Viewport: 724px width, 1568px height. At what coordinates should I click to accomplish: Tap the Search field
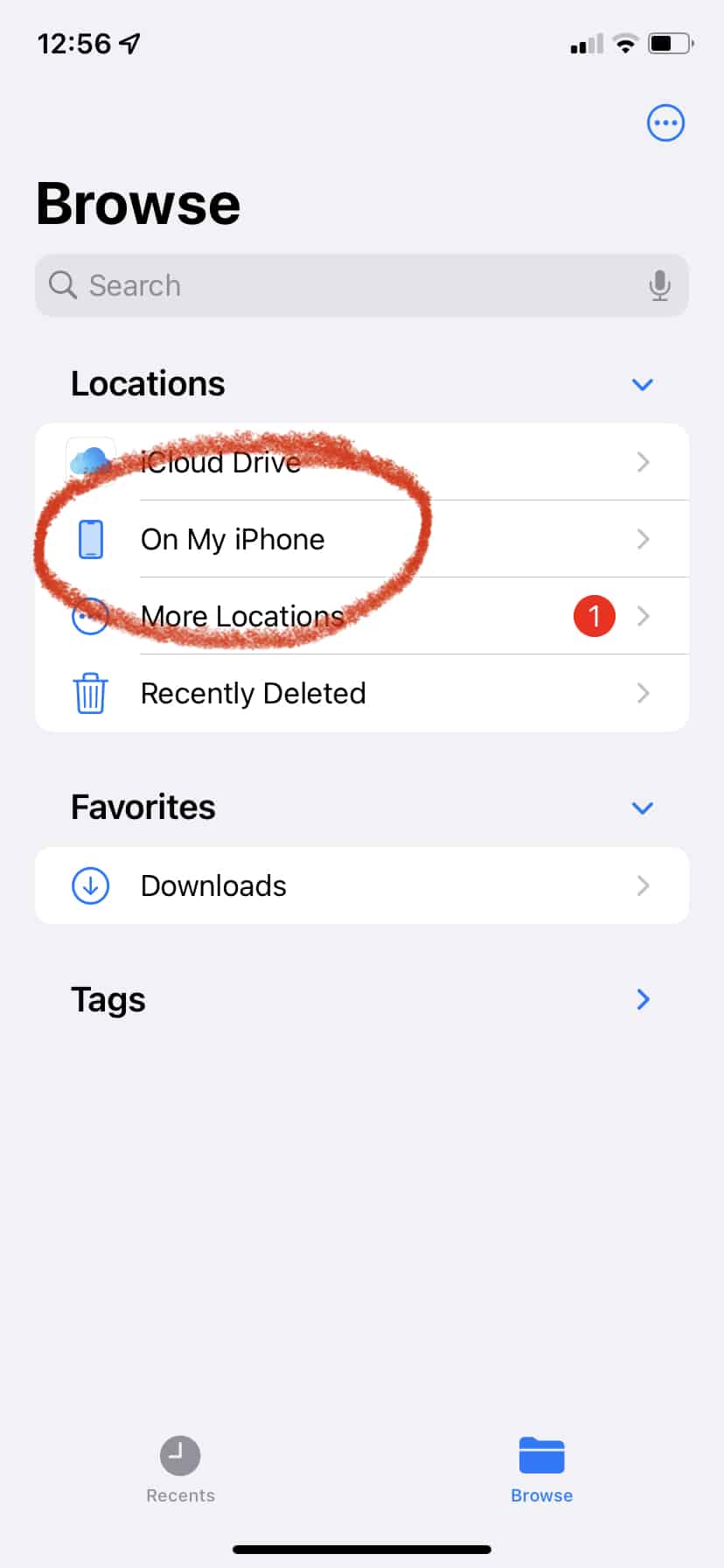[x=362, y=285]
